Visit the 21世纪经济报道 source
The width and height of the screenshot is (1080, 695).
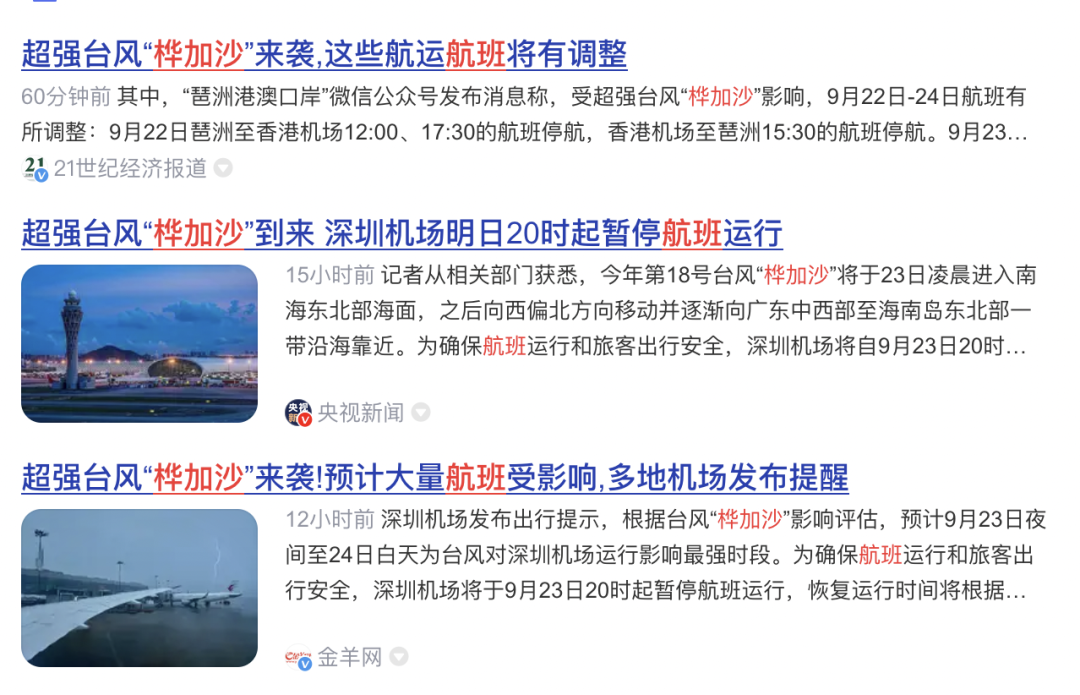[130, 168]
